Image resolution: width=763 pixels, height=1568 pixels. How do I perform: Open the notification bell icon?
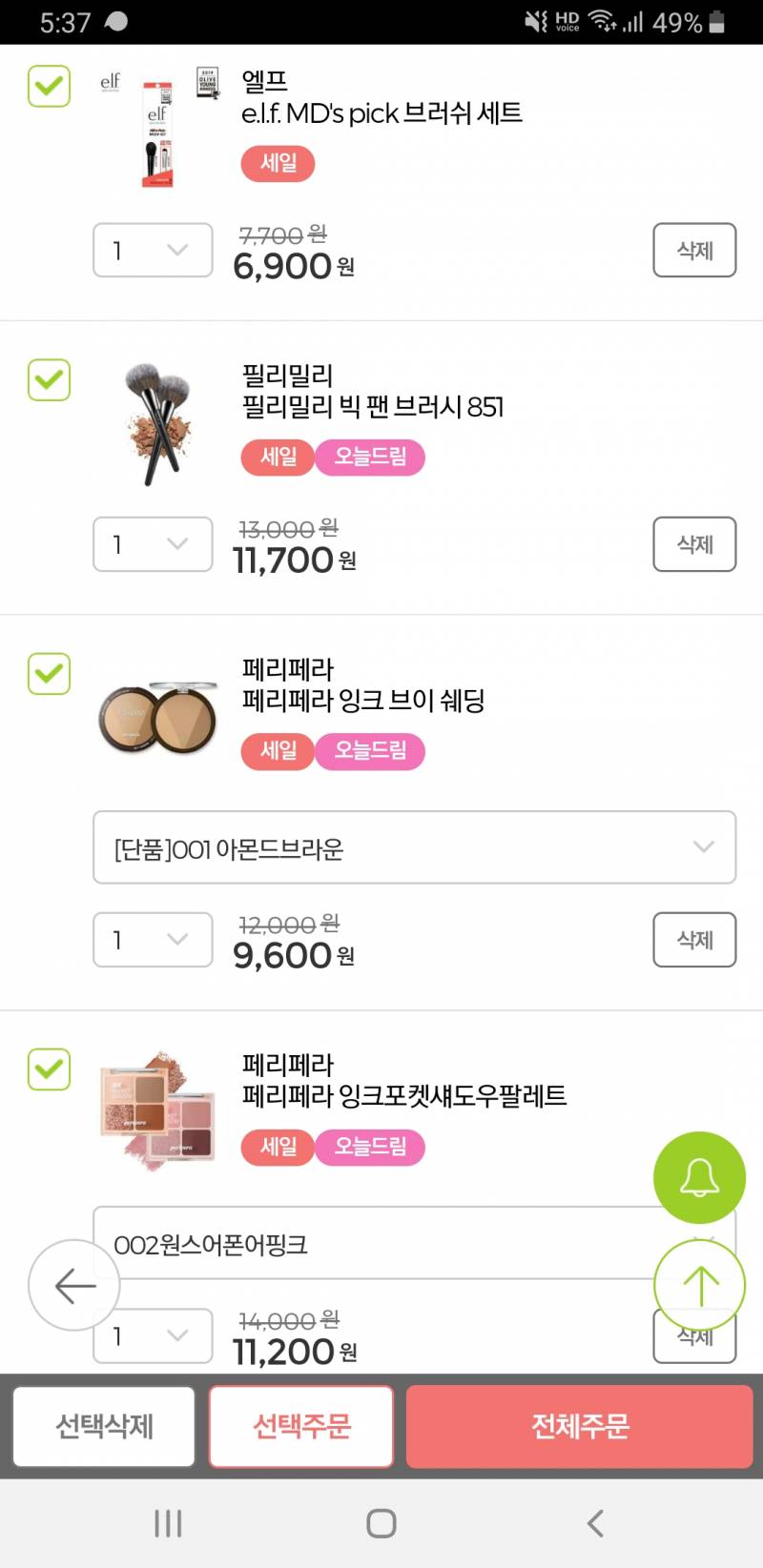[x=699, y=1177]
